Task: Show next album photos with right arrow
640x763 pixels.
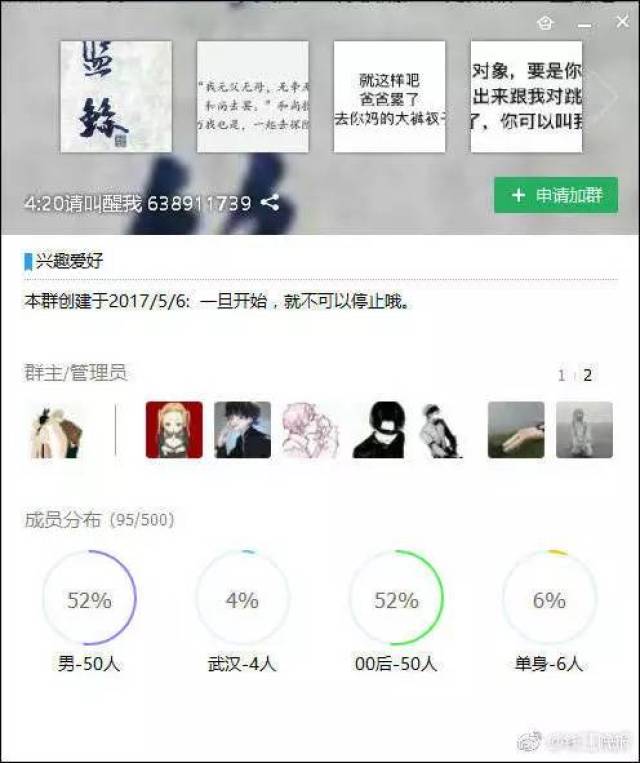Action: click(x=606, y=96)
